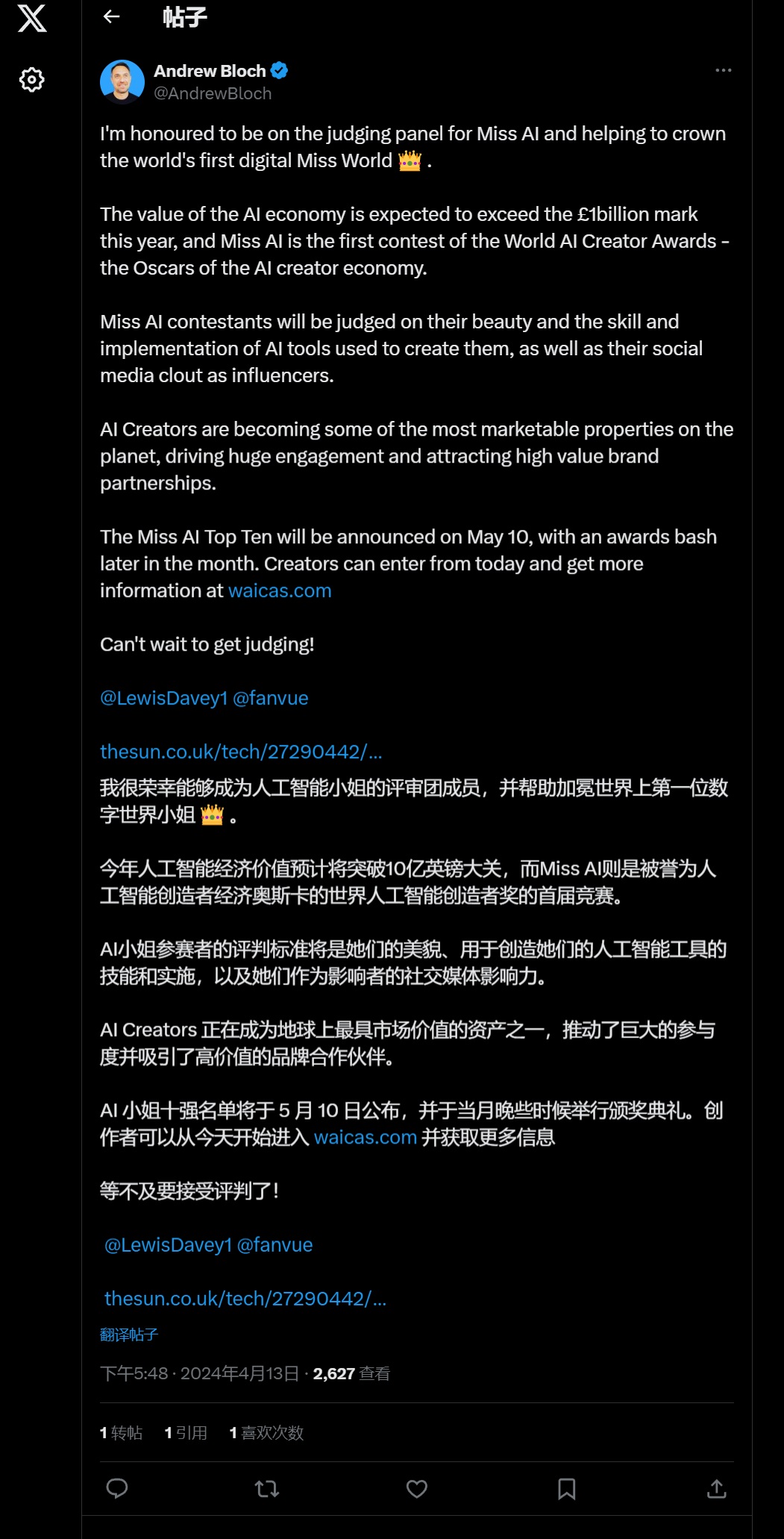
Task: View the 1 引用 quotes list
Action: pos(186,1433)
